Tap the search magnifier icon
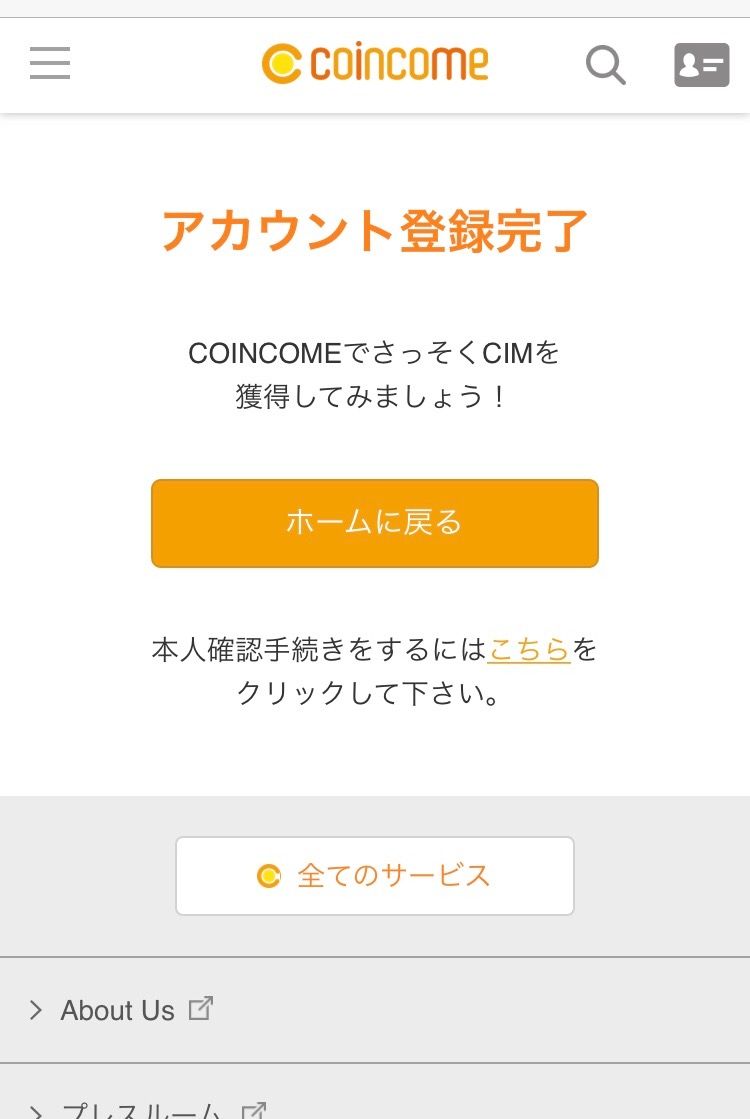This screenshot has height=1119, width=750. [x=605, y=66]
